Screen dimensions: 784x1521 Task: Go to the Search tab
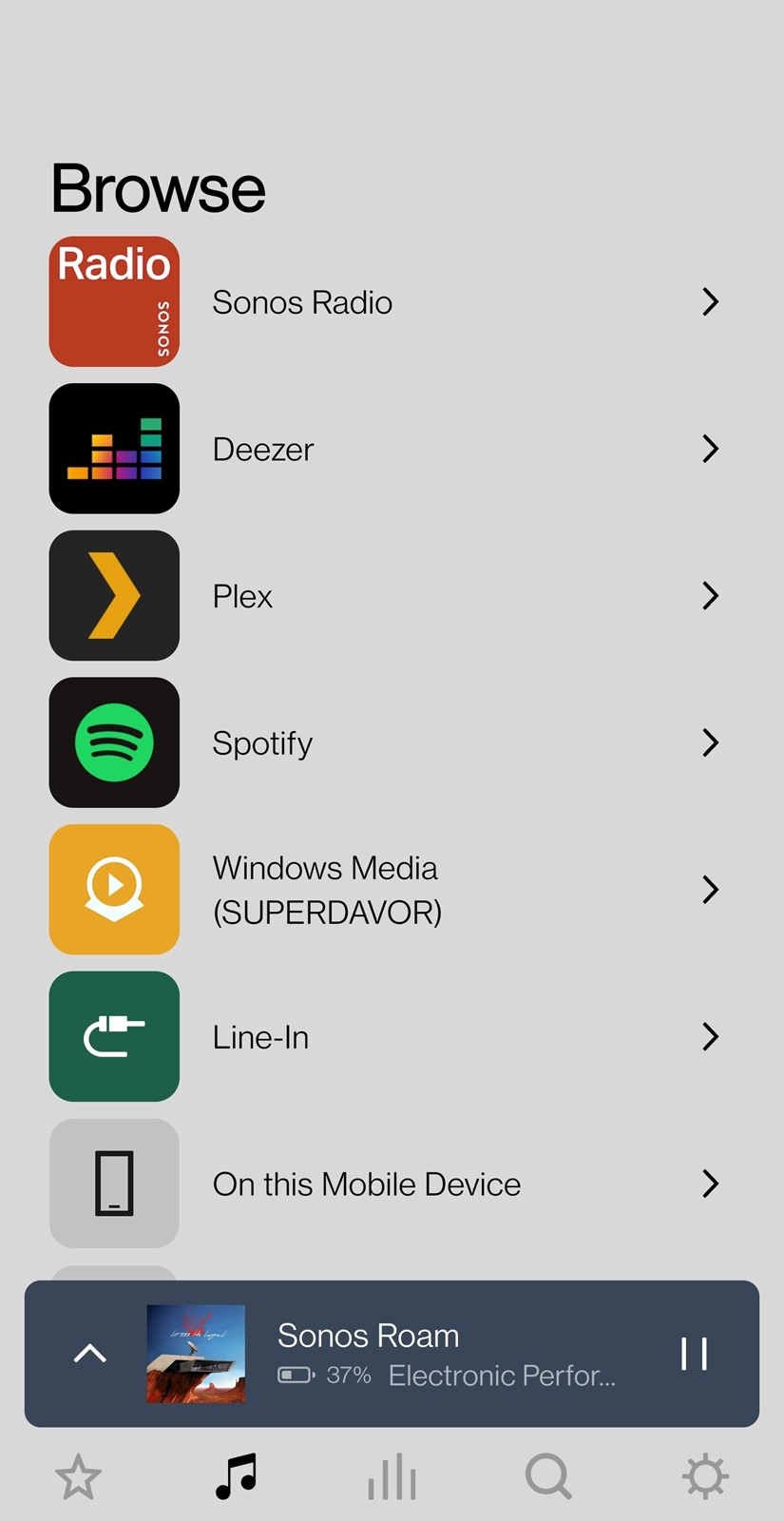click(548, 1476)
